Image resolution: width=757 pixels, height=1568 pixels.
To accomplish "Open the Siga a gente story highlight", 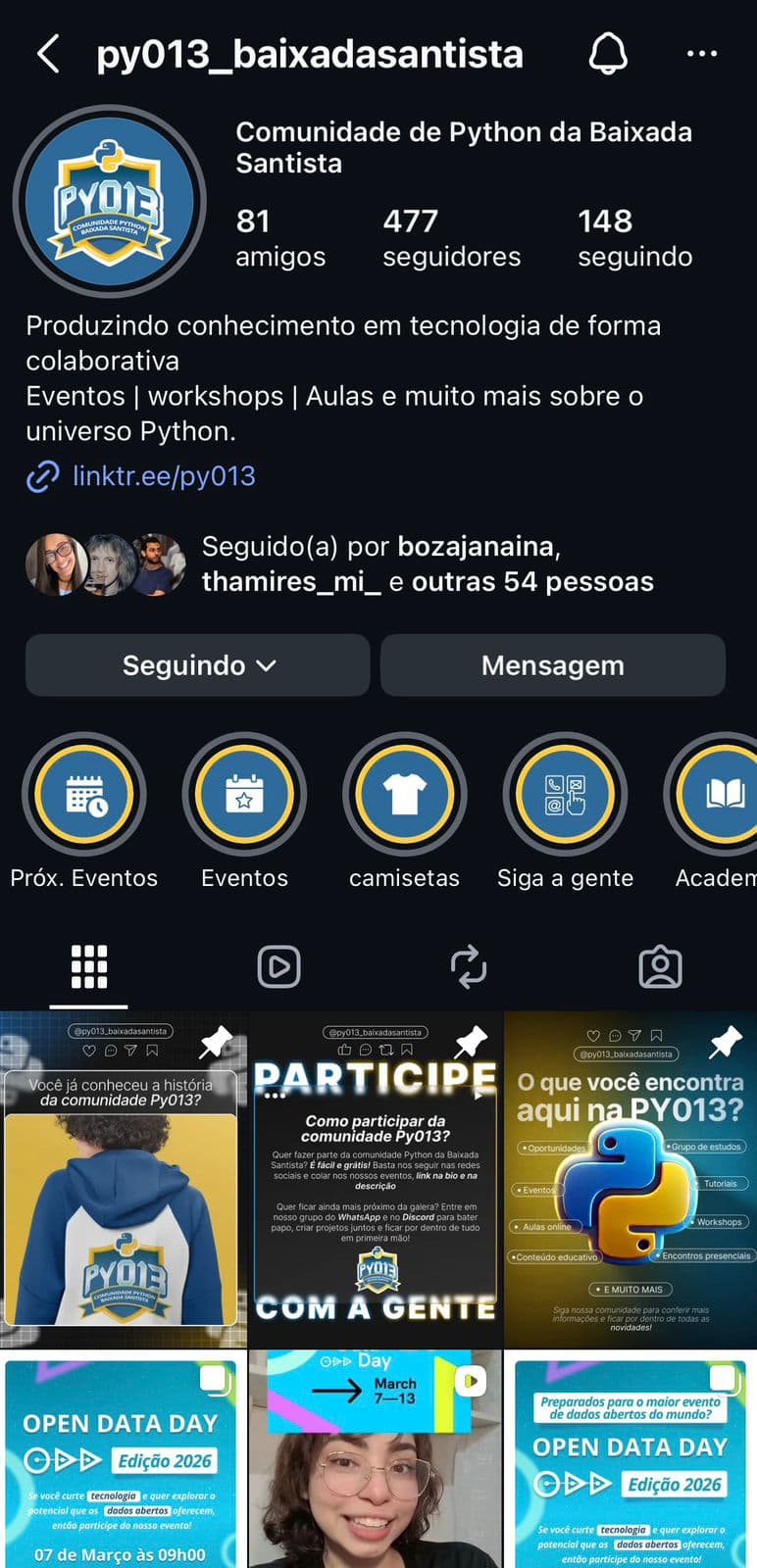I will tap(565, 795).
